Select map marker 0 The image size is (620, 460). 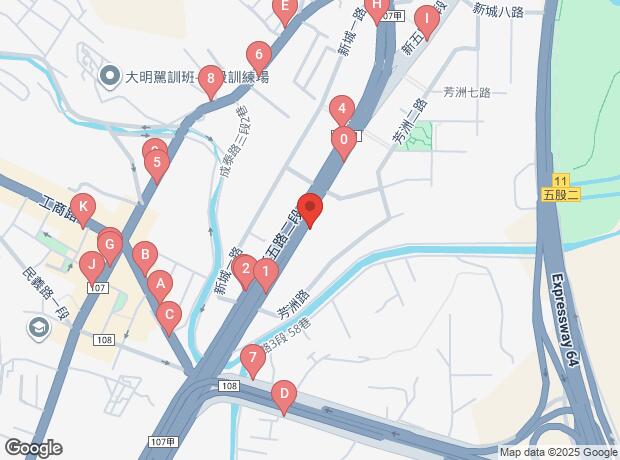344,142
